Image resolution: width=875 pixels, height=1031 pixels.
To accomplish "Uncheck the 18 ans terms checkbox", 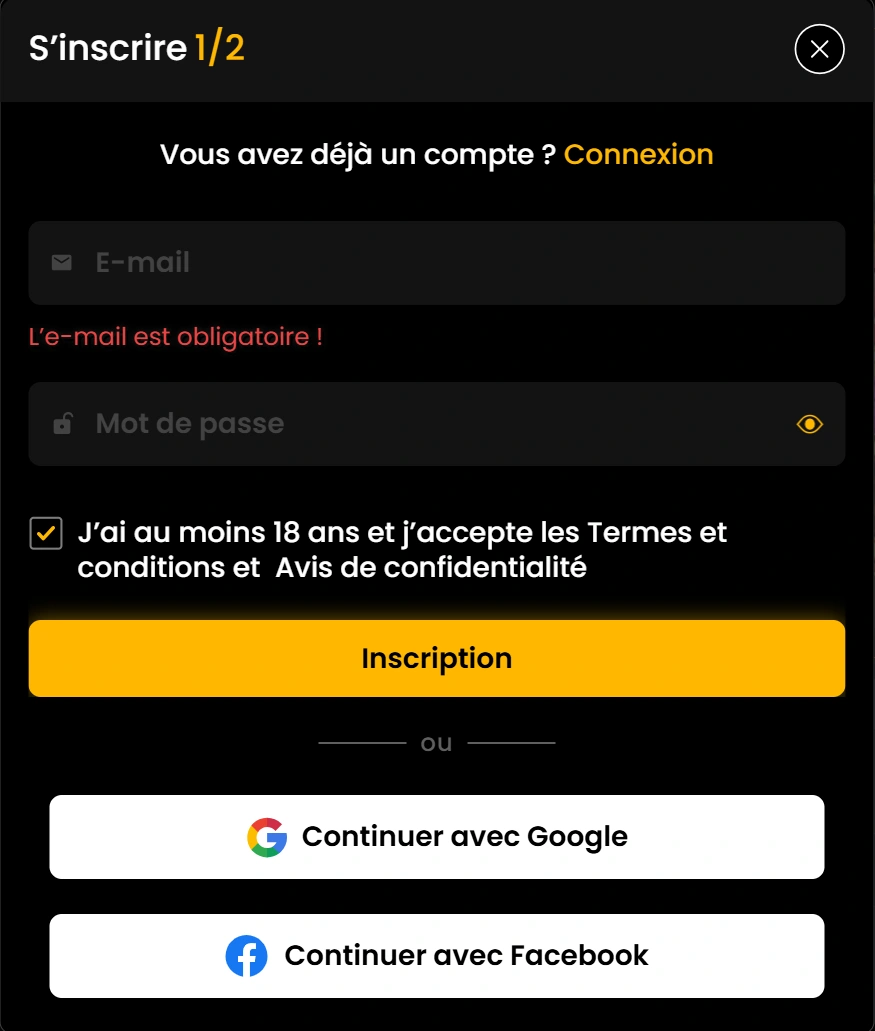I will click(46, 534).
